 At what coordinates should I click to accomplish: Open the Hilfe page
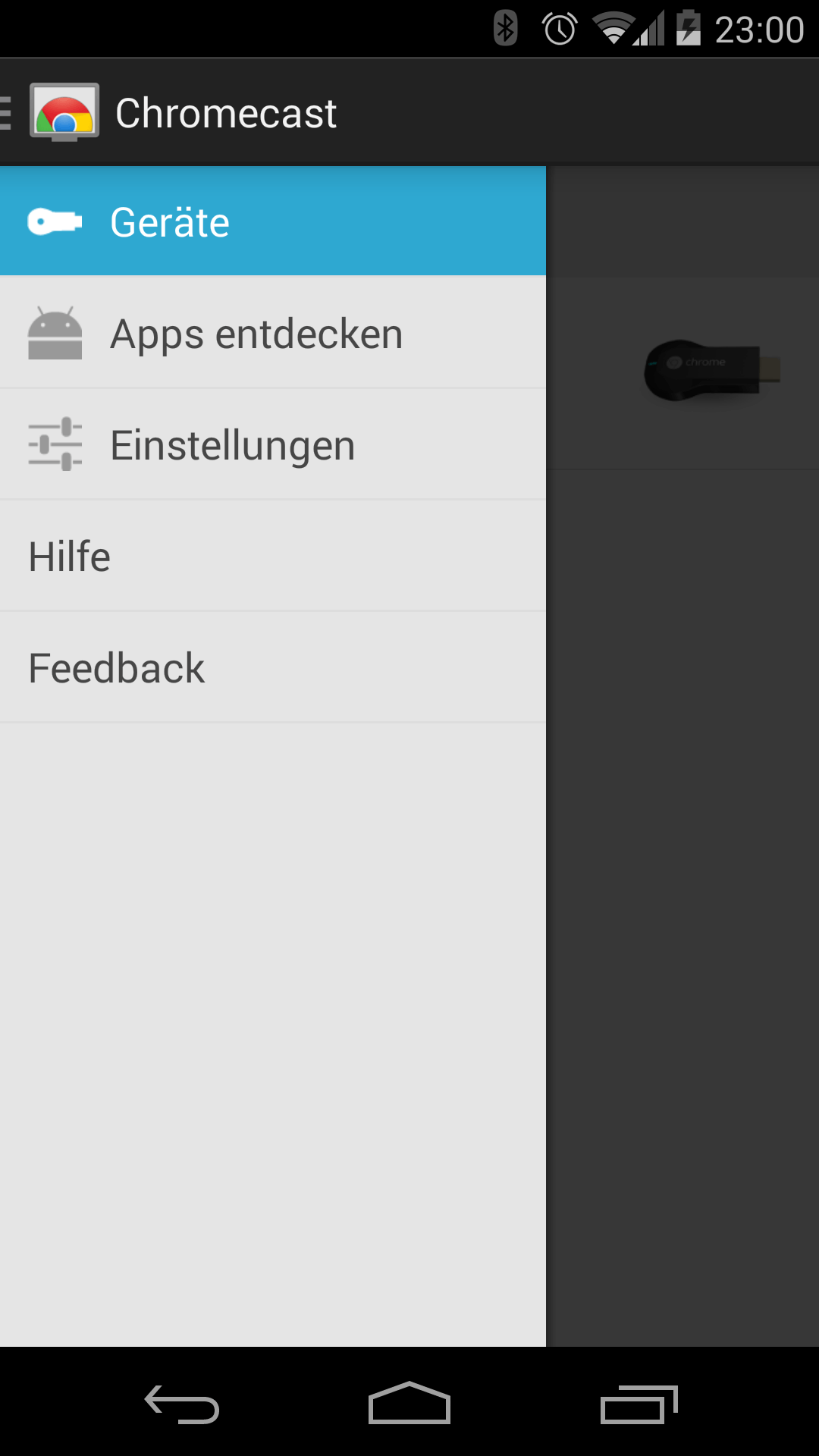[273, 557]
